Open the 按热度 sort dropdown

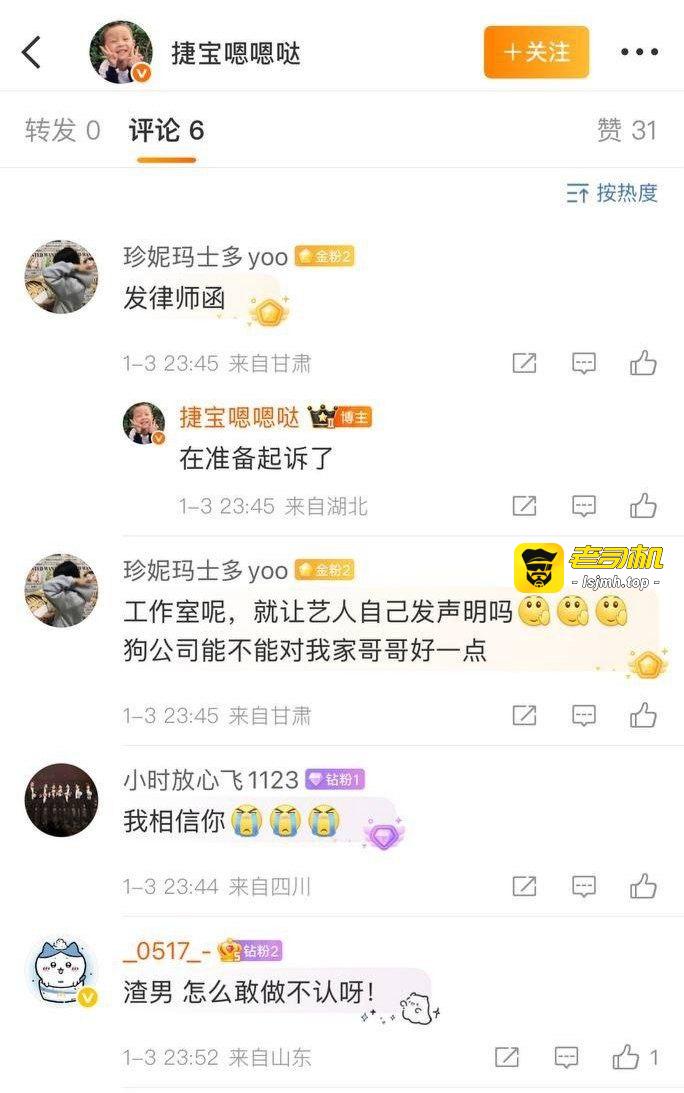612,193
